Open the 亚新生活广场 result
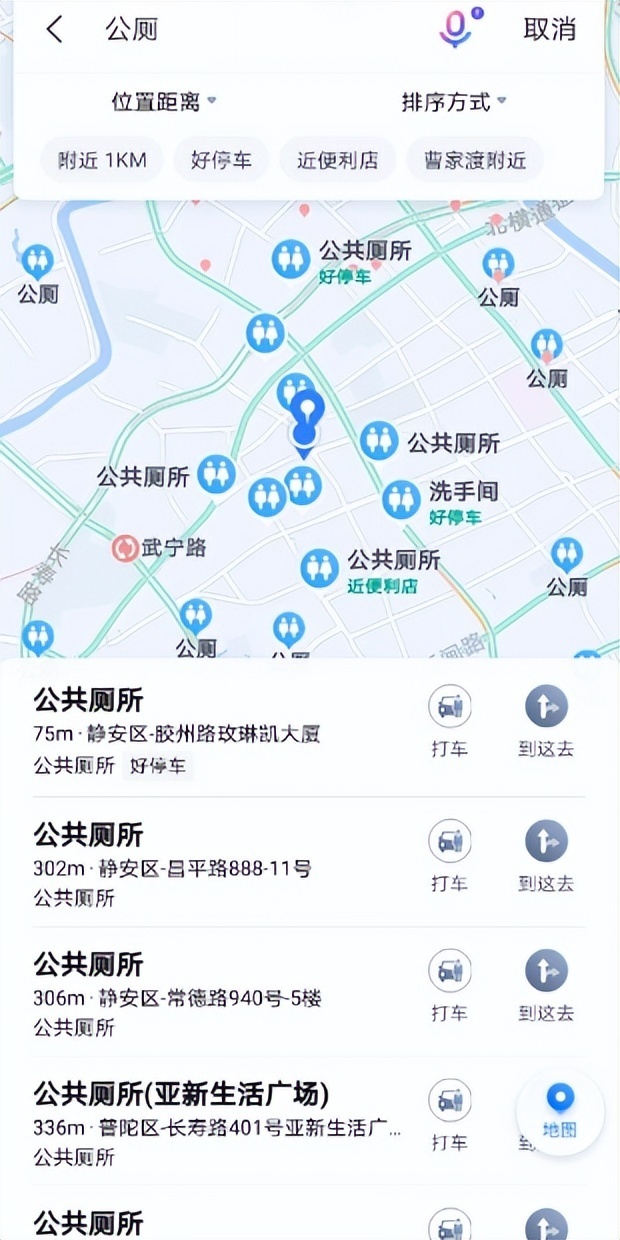Viewport: 620px width, 1240px height. (x=220, y=1124)
